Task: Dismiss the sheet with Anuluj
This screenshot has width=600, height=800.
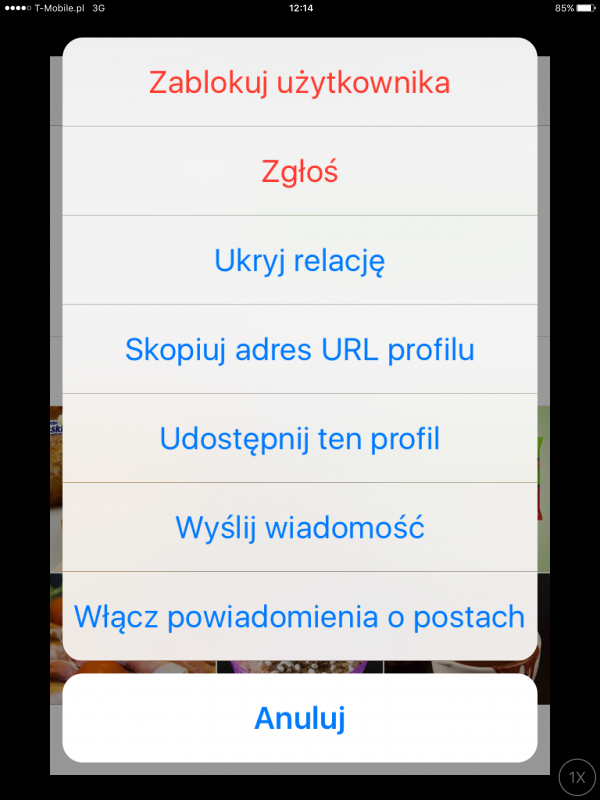Action: click(300, 718)
